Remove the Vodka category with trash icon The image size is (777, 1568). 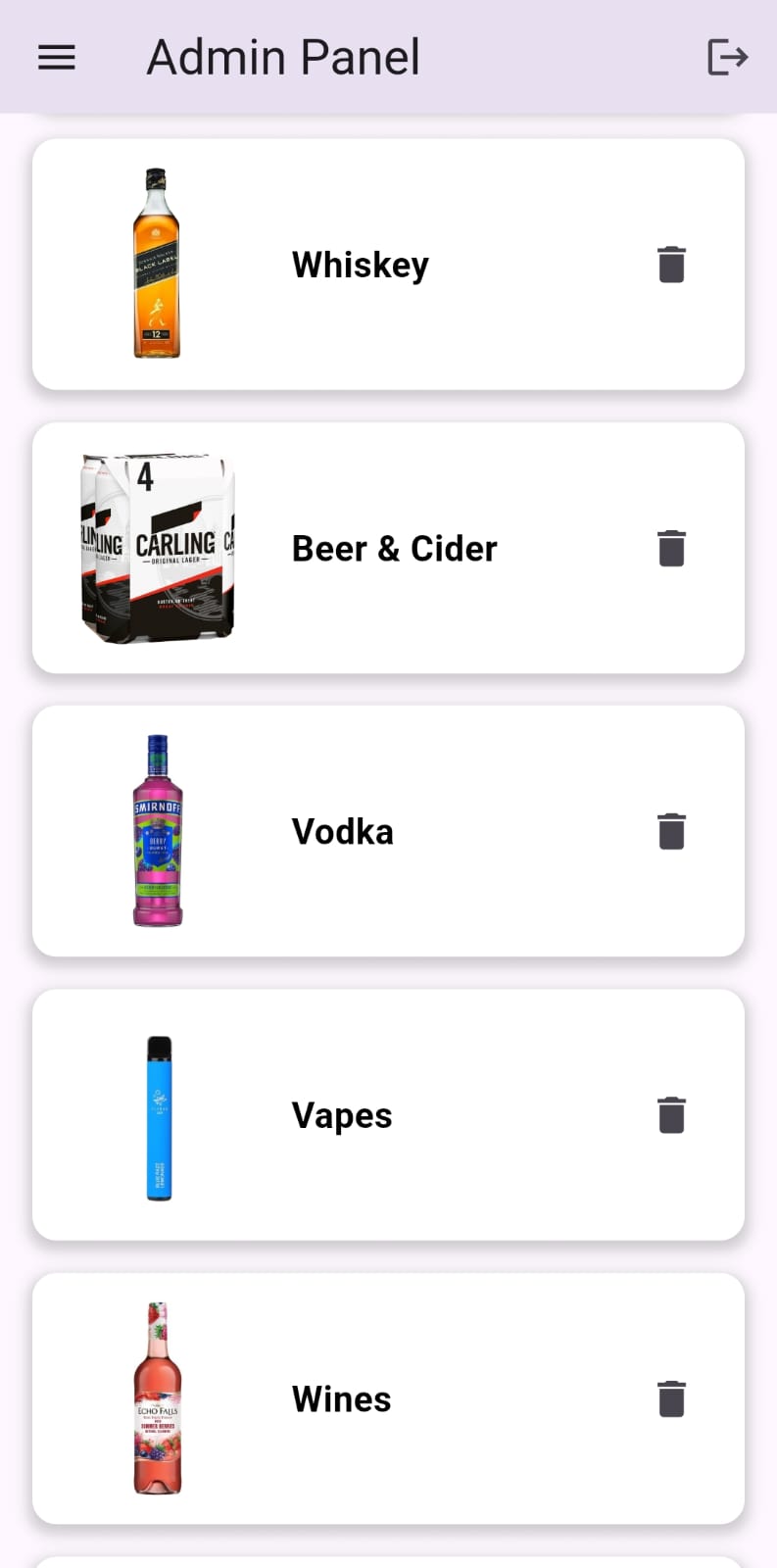[x=671, y=831]
